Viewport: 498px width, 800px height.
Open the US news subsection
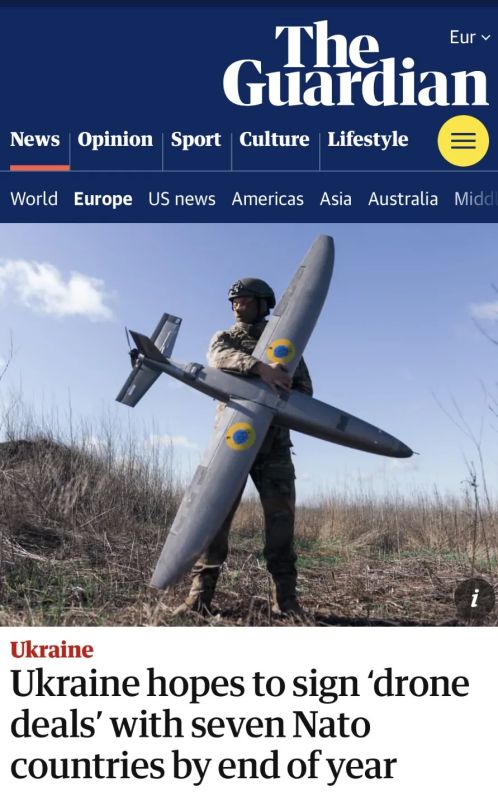[x=182, y=198]
